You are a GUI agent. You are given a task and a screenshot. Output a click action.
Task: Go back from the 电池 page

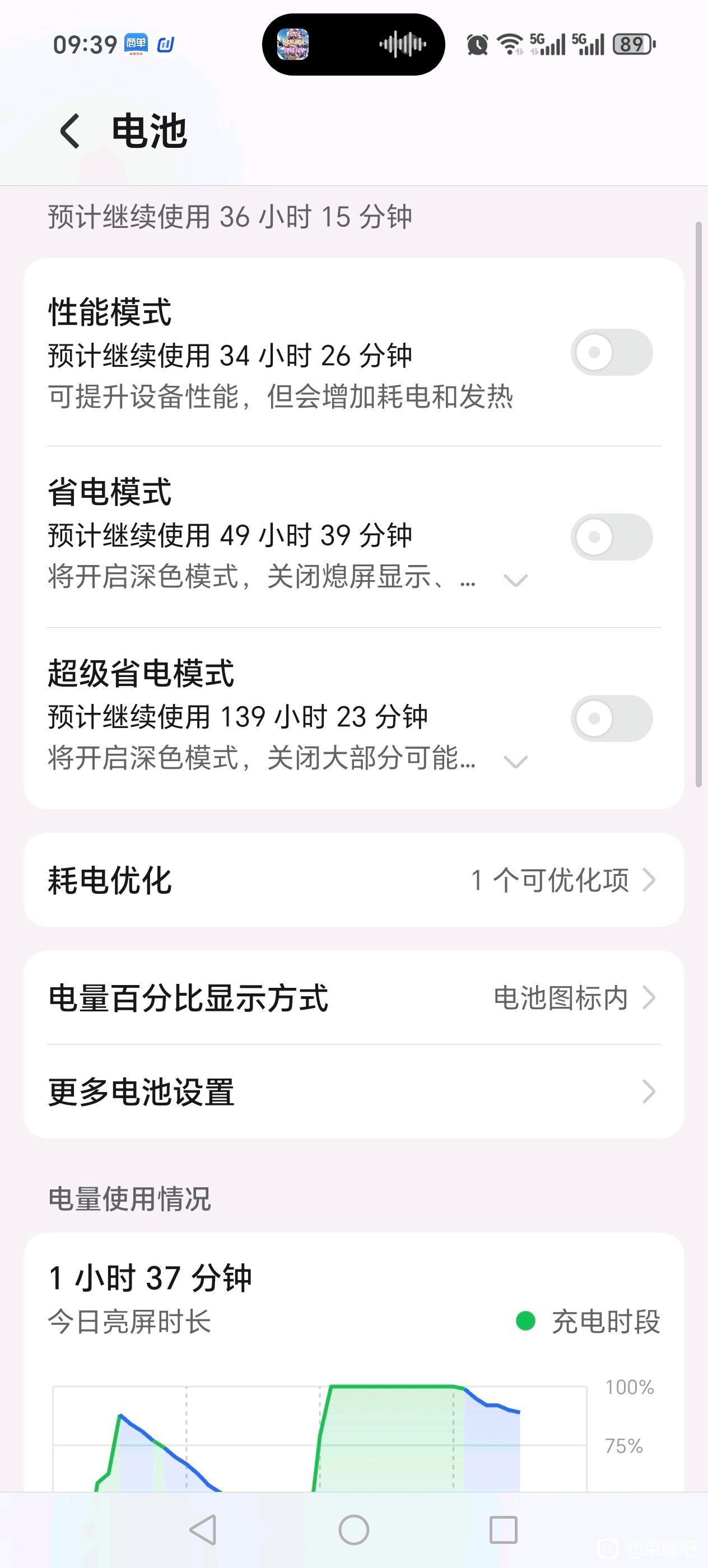tap(70, 131)
